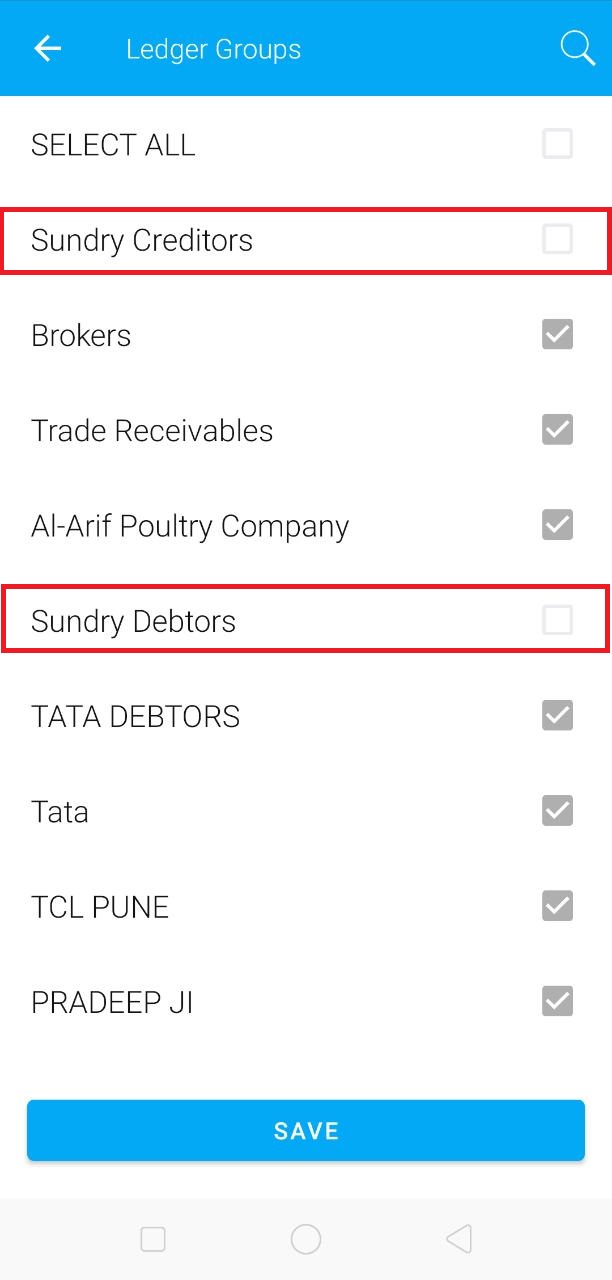
Task: Tick the Sundry Creditors checkbox
Action: pos(557,239)
